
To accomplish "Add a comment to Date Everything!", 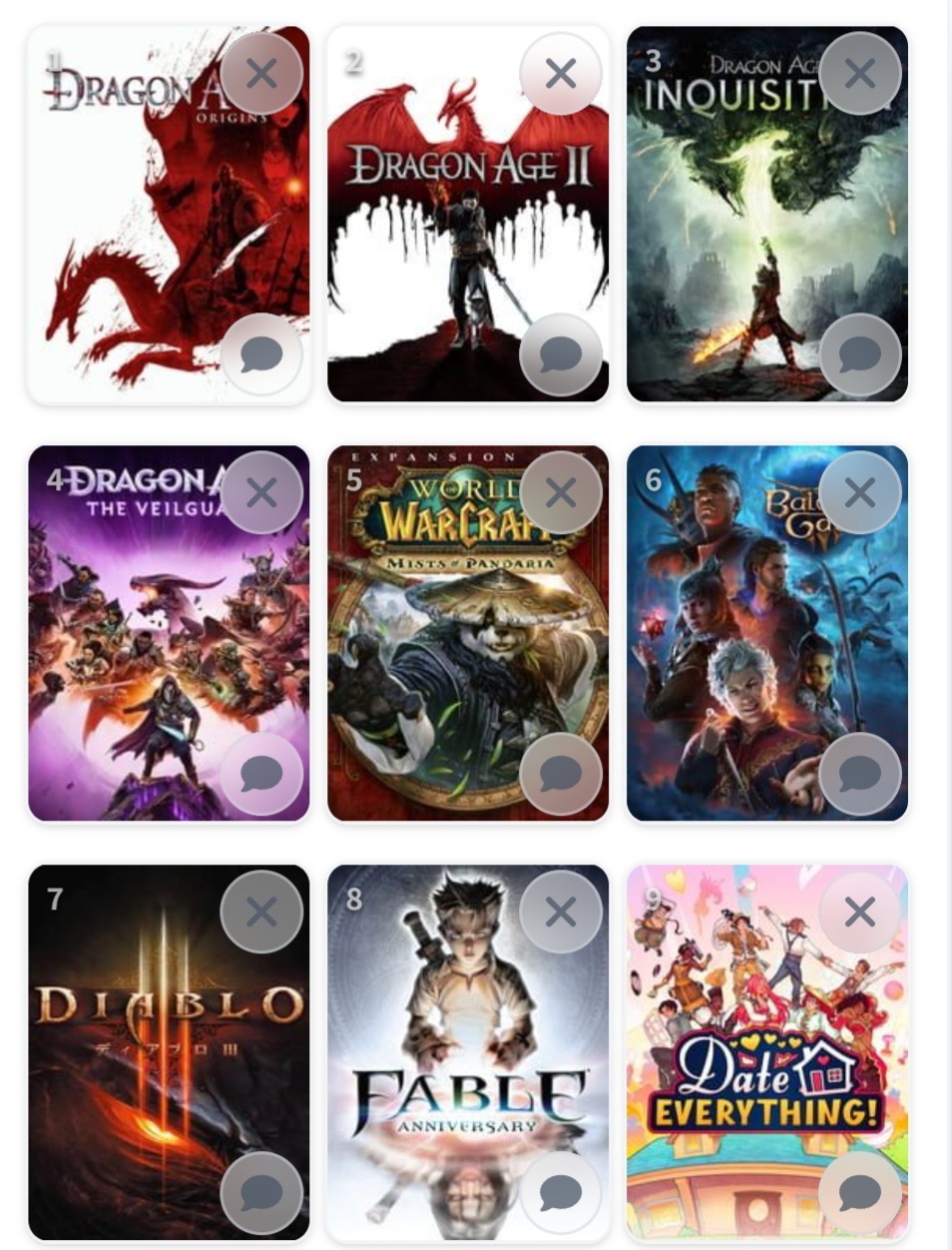I will pyautogui.click(x=859, y=1192).
